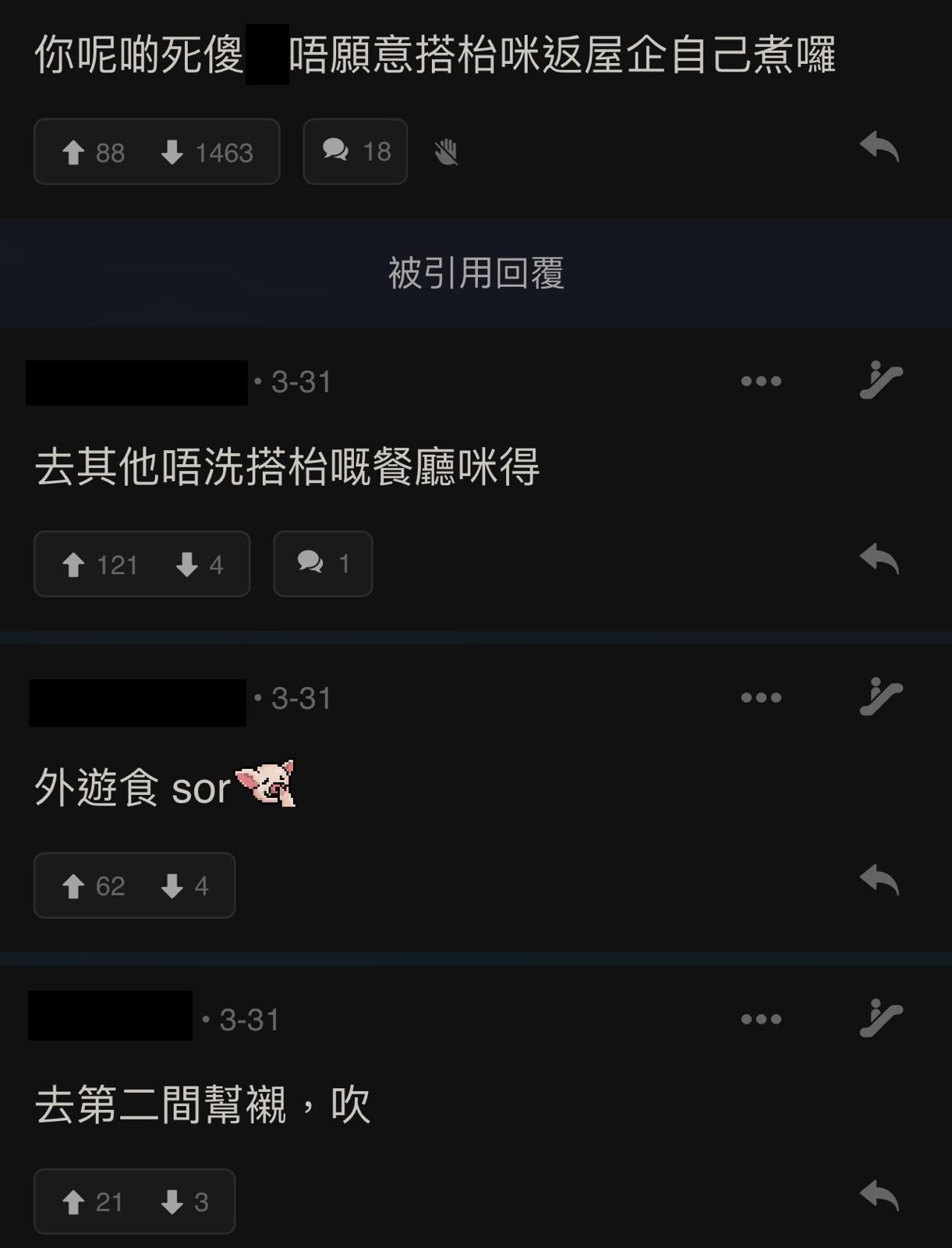Tap the escalator icon on 去其他唔洗搭枱 comment
Viewport: 952px width, 1248px height.
(x=880, y=381)
